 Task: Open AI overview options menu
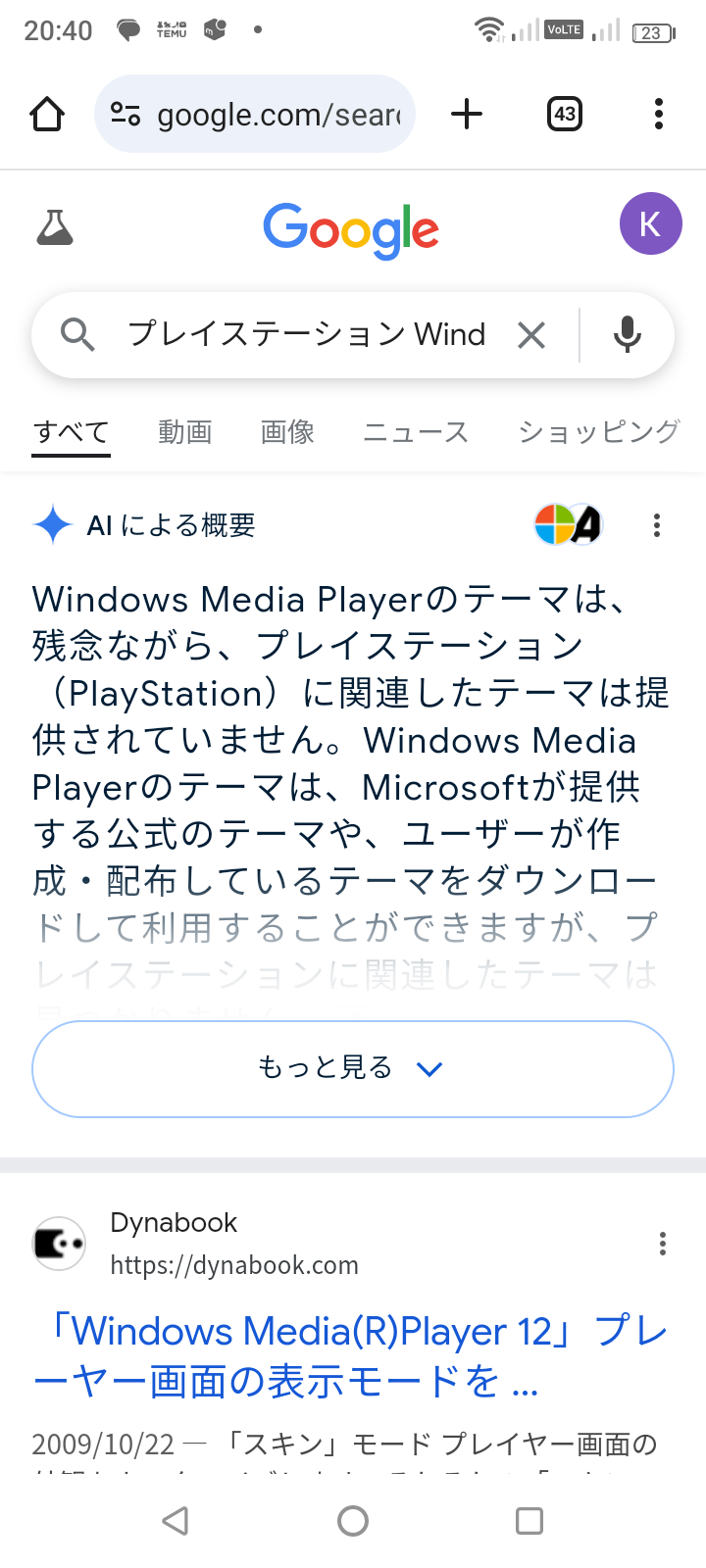pos(657,525)
